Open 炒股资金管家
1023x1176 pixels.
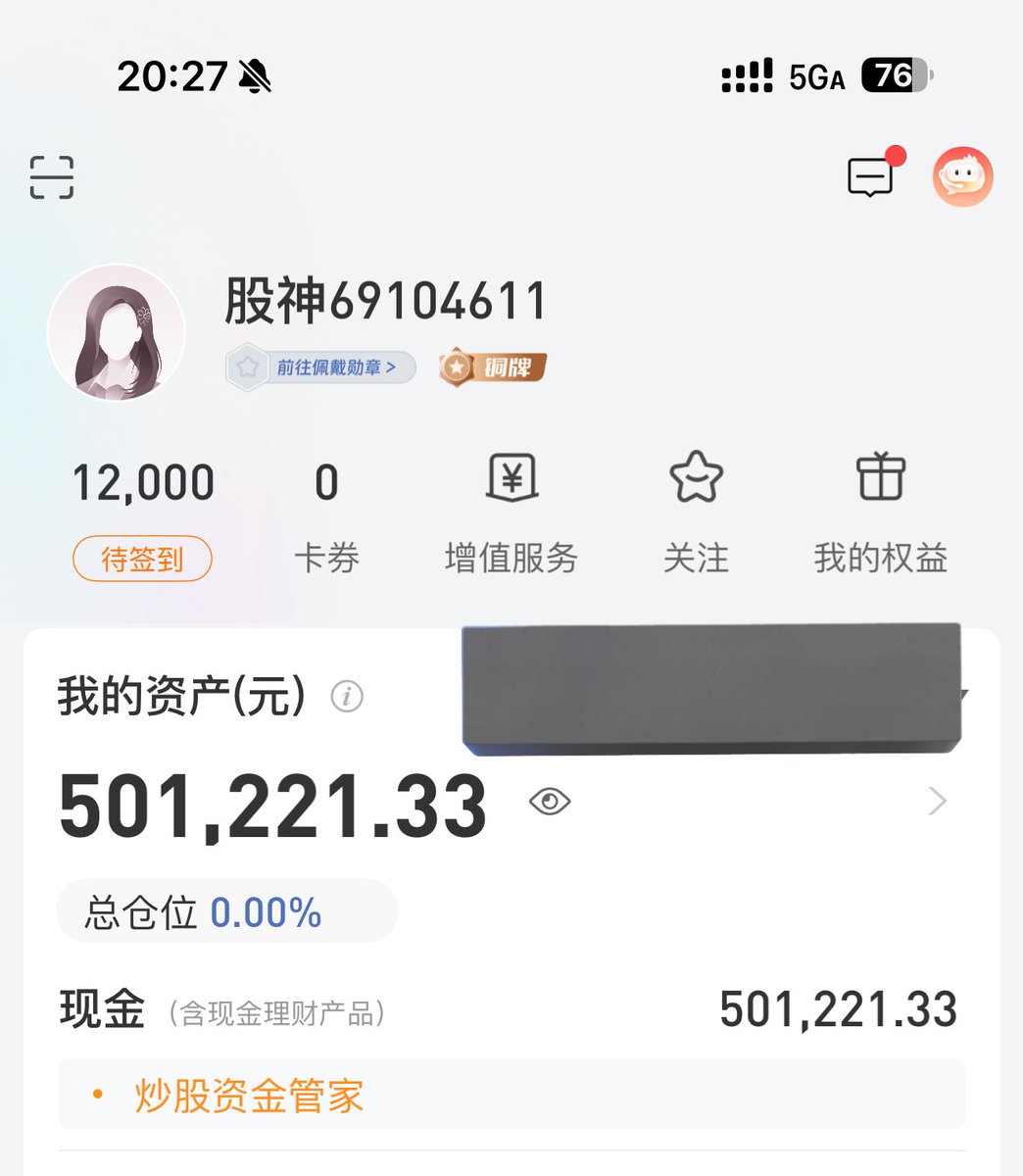click(249, 1095)
